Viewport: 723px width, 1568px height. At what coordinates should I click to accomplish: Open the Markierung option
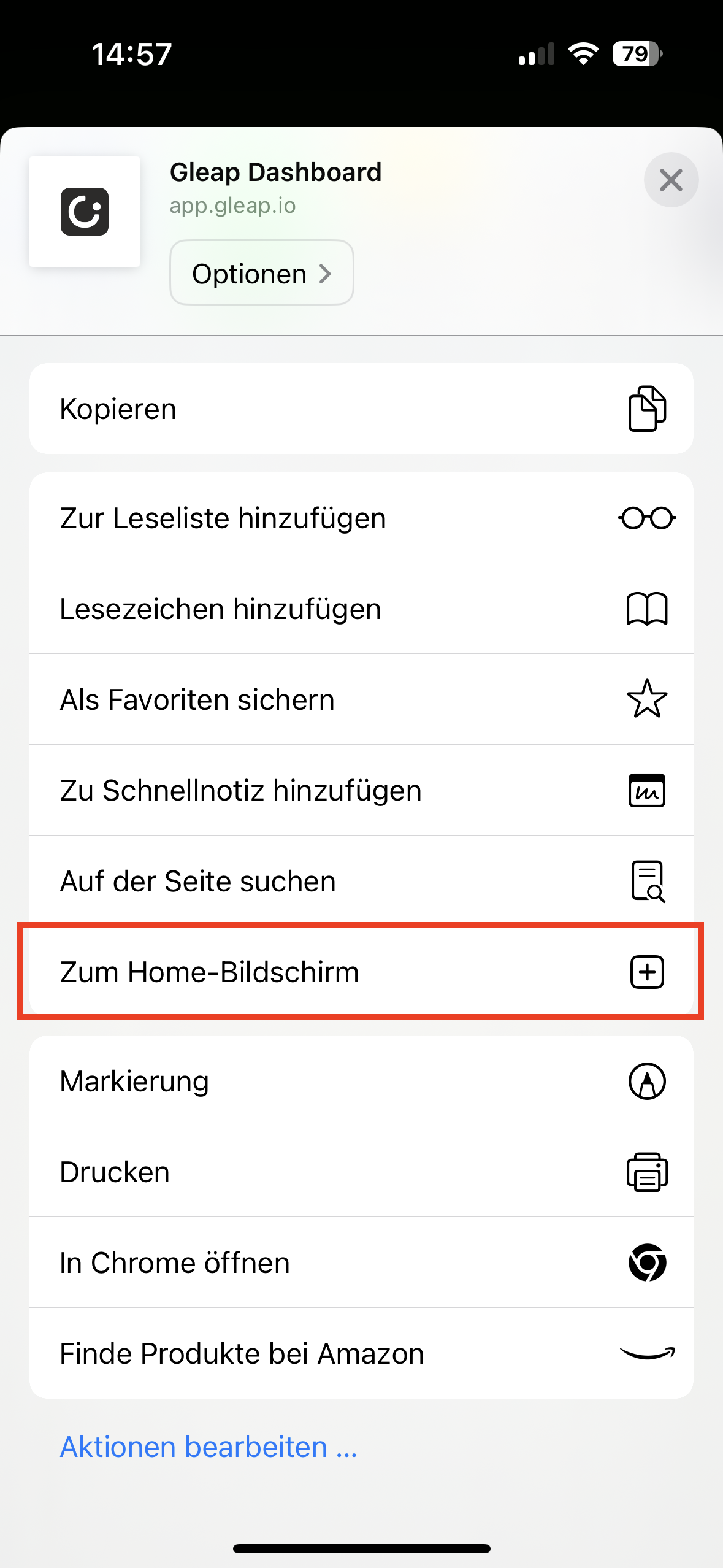click(361, 1081)
